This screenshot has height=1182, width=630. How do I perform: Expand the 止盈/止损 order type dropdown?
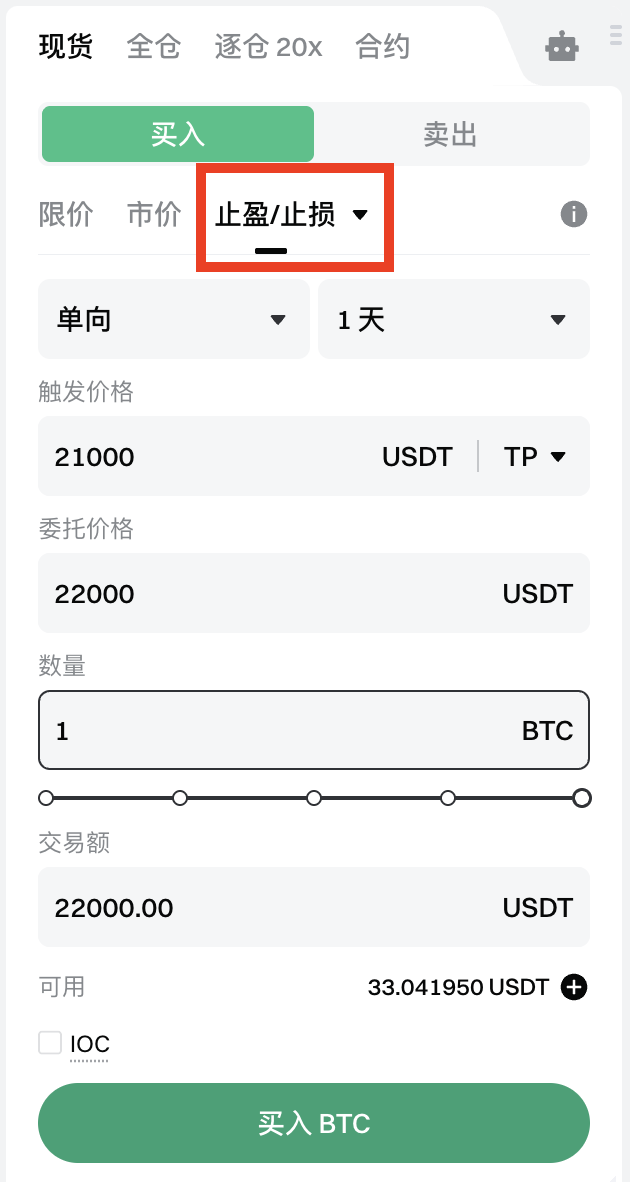(x=292, y=214)
